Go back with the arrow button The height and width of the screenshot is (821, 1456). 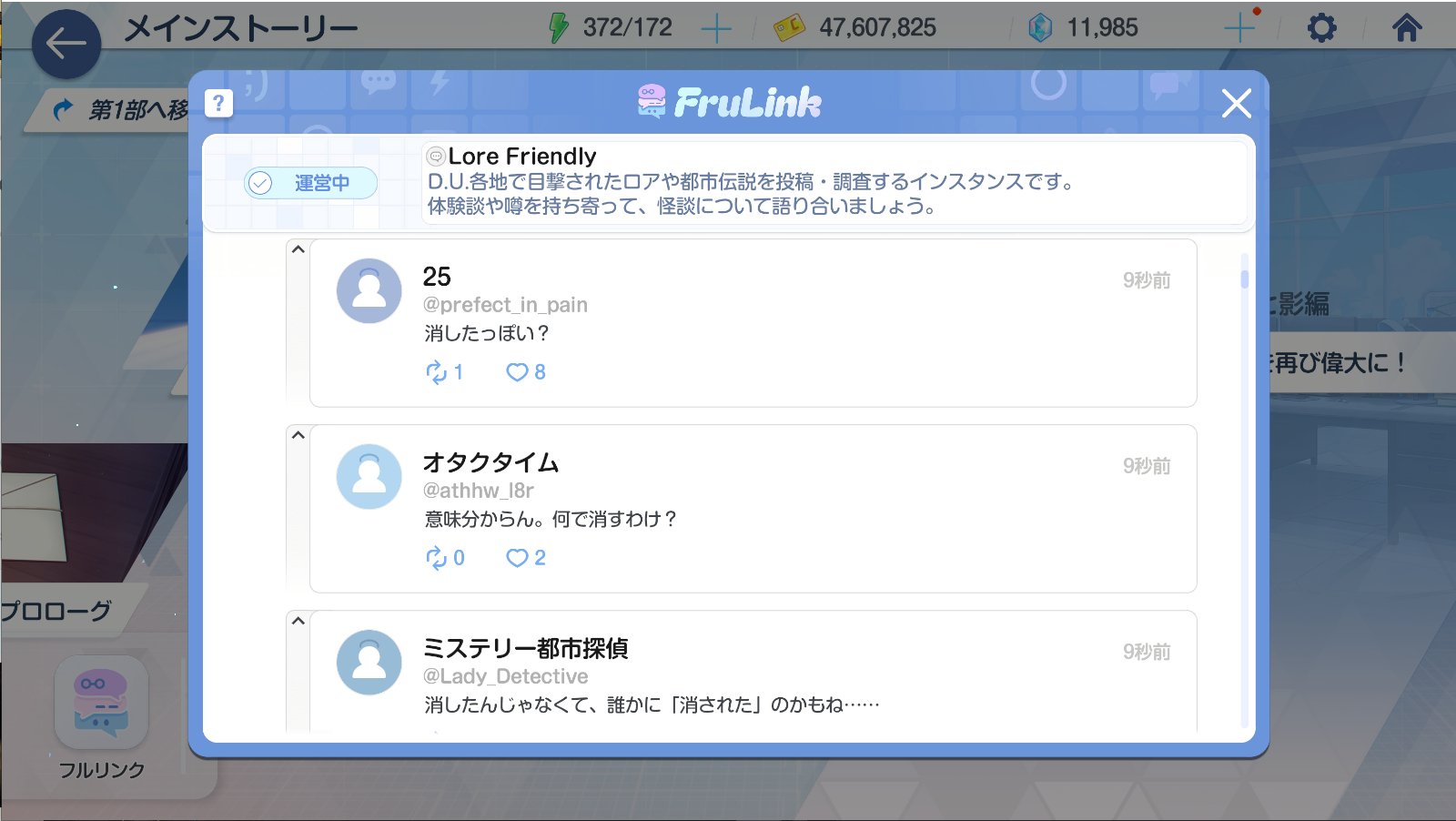tap(66, 44)
